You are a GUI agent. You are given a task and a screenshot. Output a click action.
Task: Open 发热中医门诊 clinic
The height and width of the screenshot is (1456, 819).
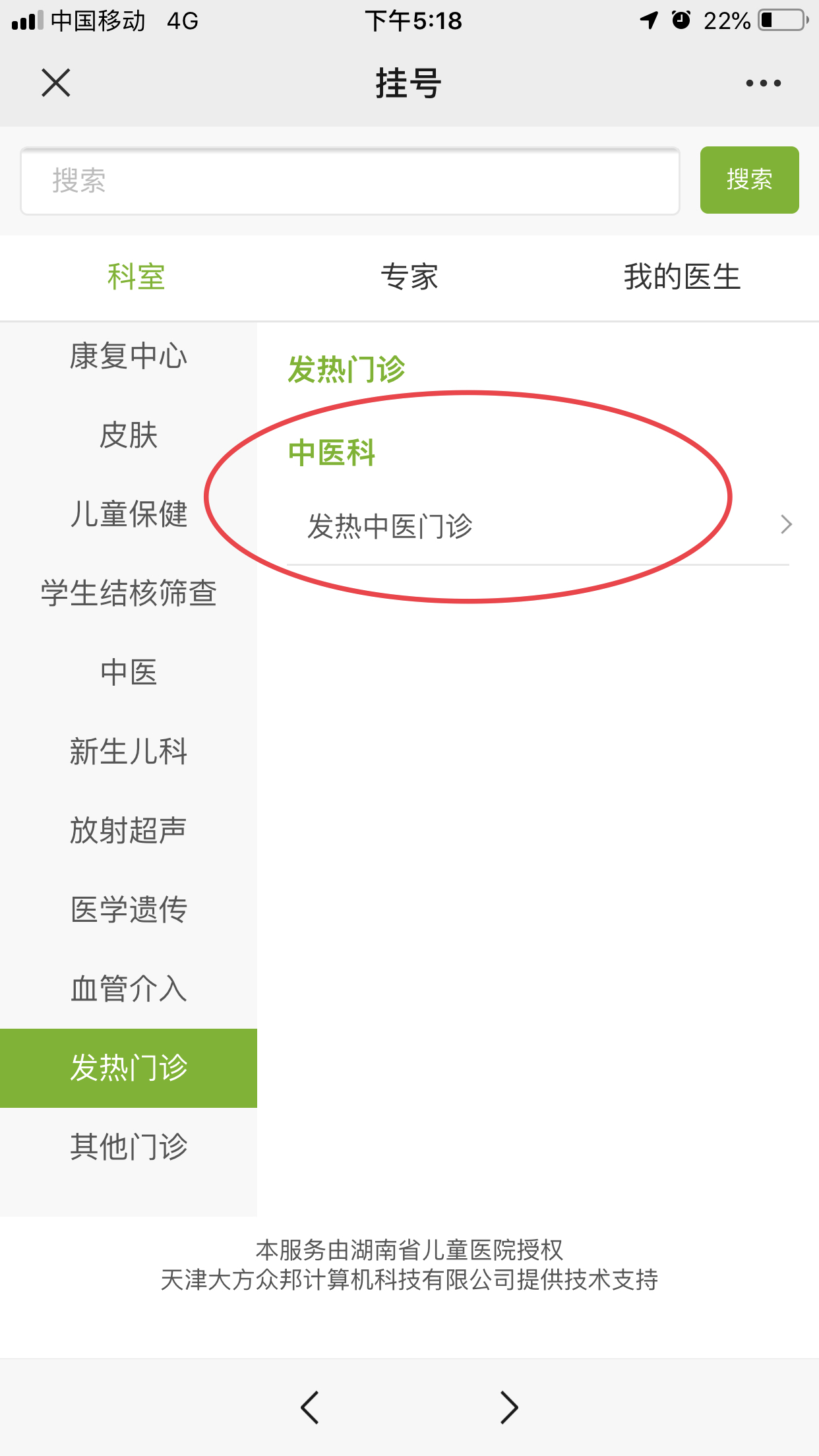(x=537, y=526)
